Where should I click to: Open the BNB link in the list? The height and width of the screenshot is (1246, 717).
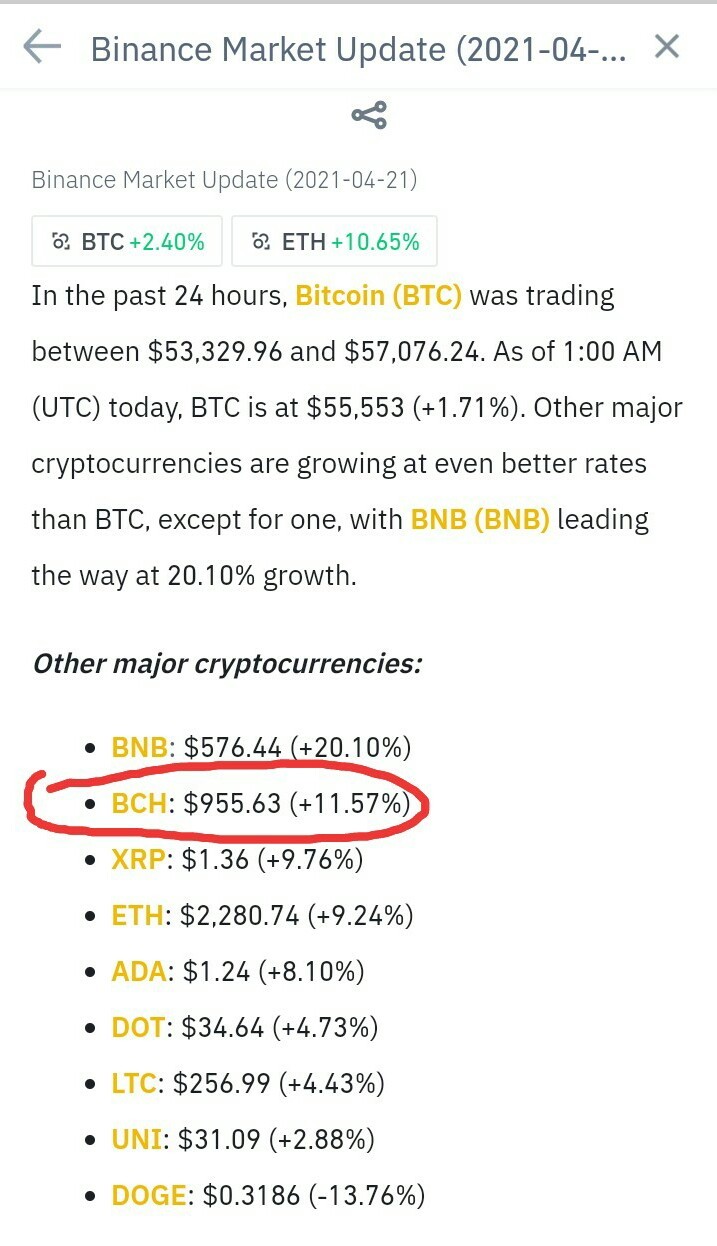click(x=138, y=747)
